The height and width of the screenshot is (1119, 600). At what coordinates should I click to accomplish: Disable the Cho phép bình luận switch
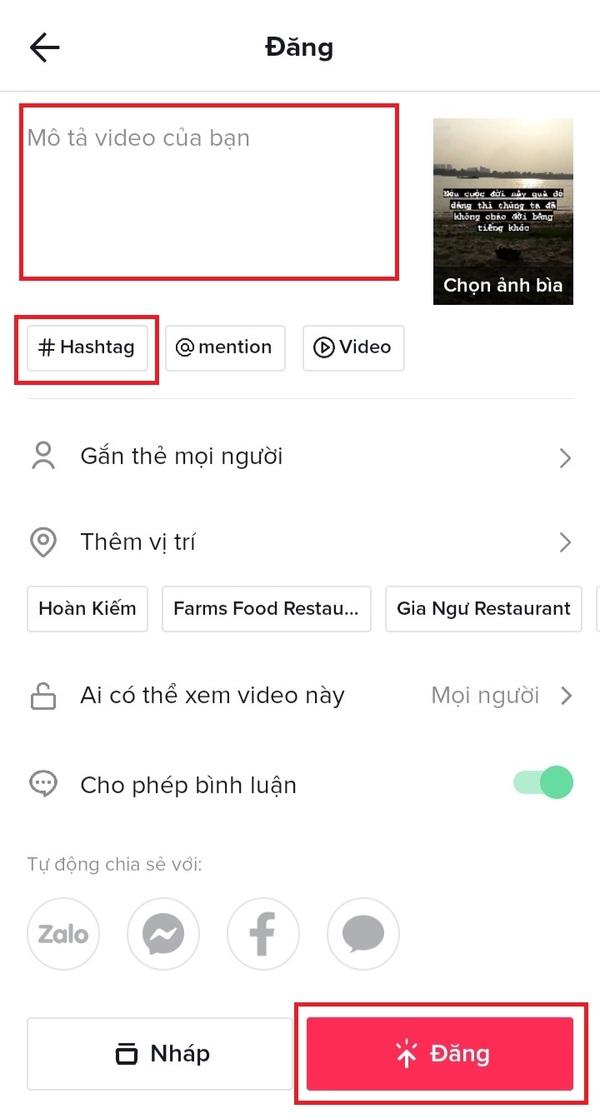pos(544,782)
